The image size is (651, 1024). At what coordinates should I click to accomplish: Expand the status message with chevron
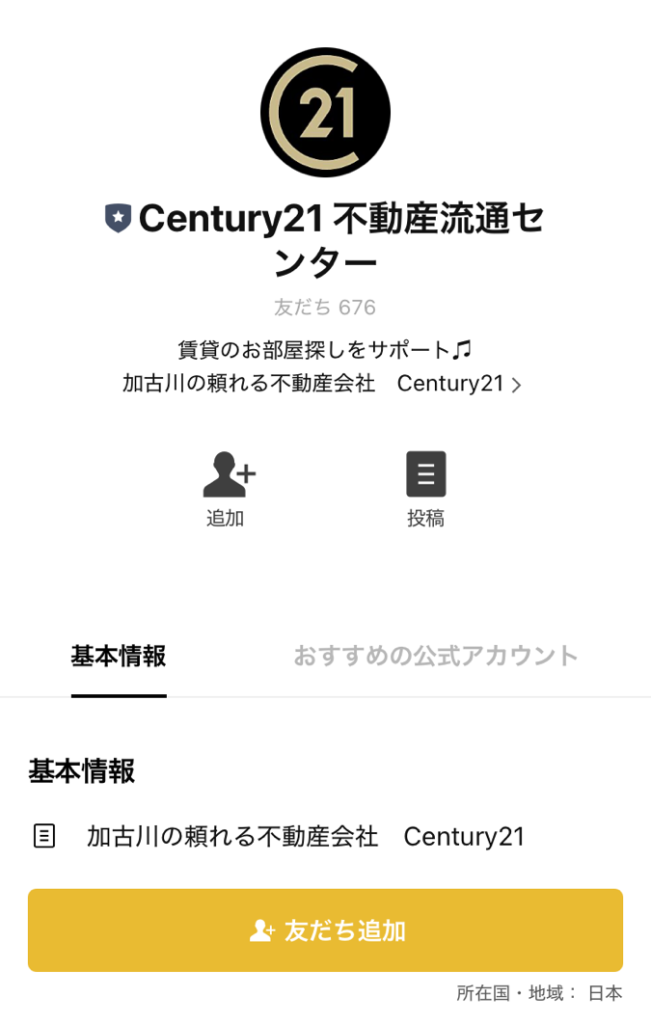click(516, 385)
